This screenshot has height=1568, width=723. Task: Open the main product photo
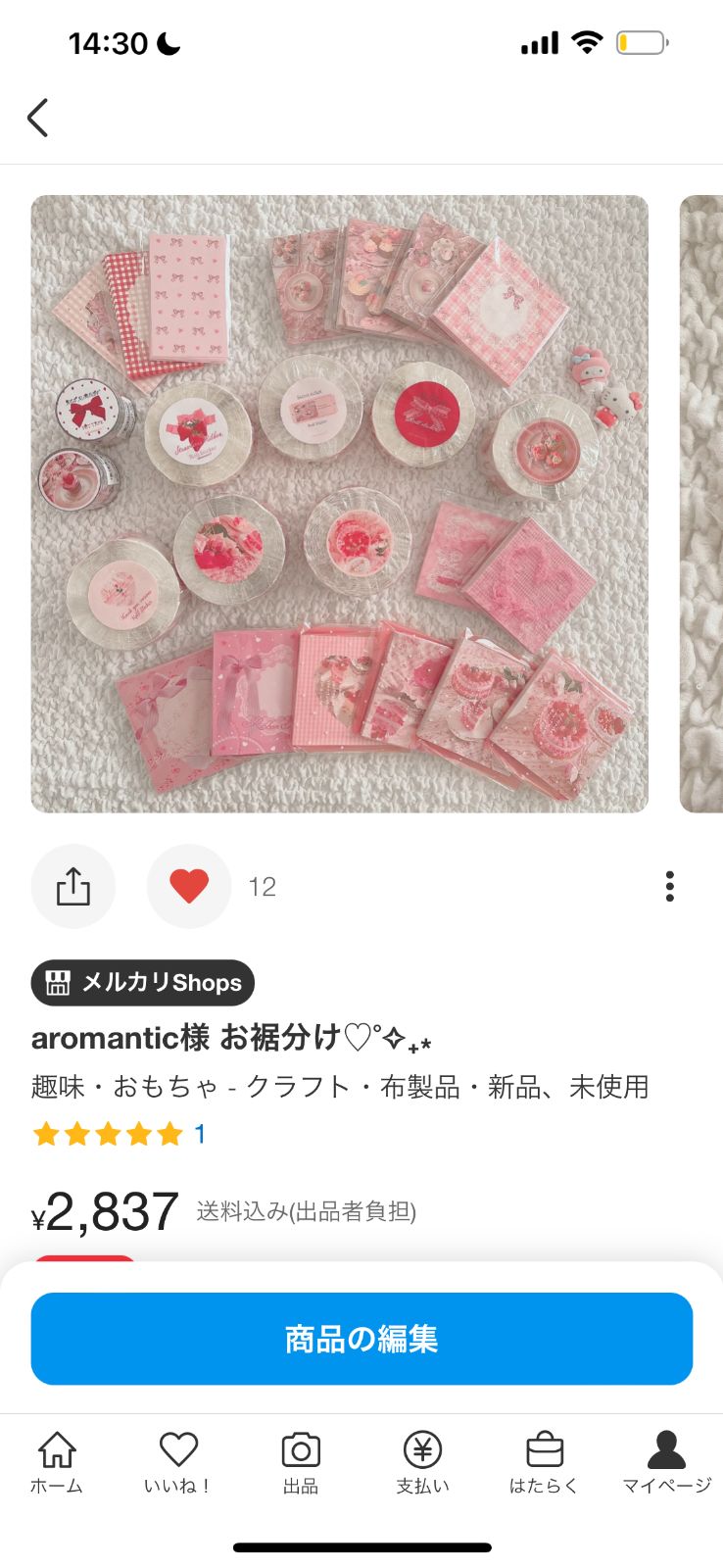(x=339, y=504)
